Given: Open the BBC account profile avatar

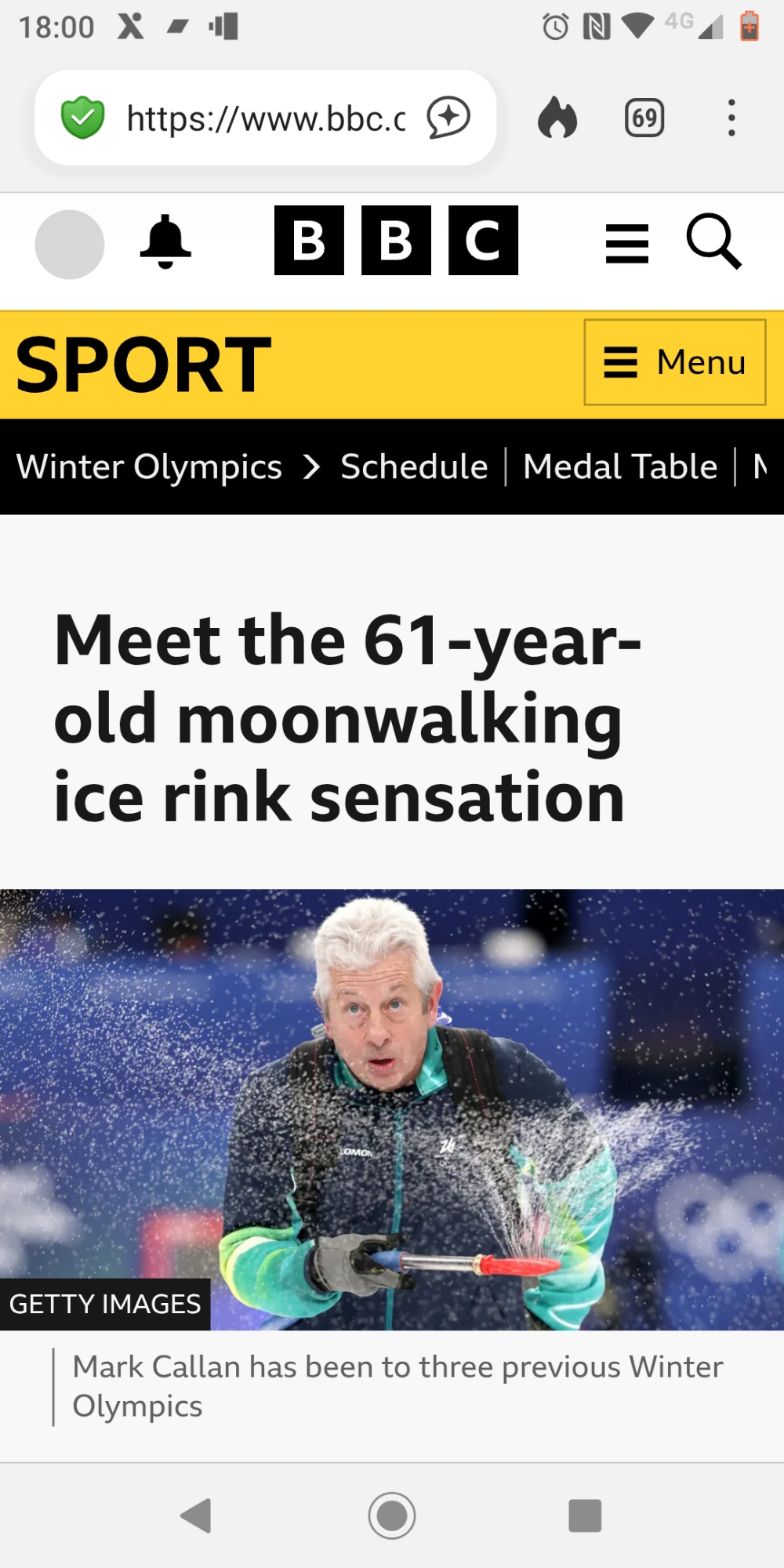Looking at the screenshot, I should 70,244.
